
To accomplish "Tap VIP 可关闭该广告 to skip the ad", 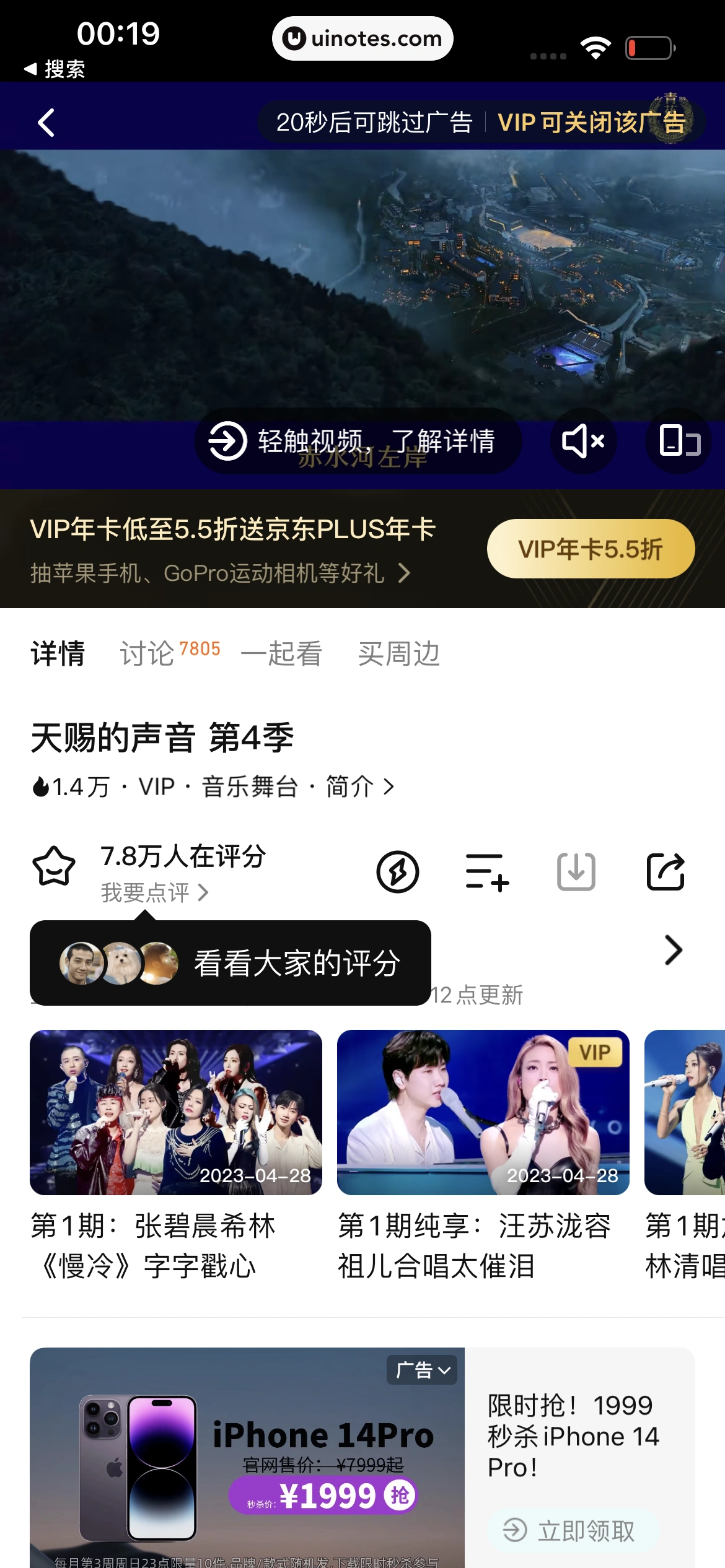I will pyautogui.click(x=591, y=123).
